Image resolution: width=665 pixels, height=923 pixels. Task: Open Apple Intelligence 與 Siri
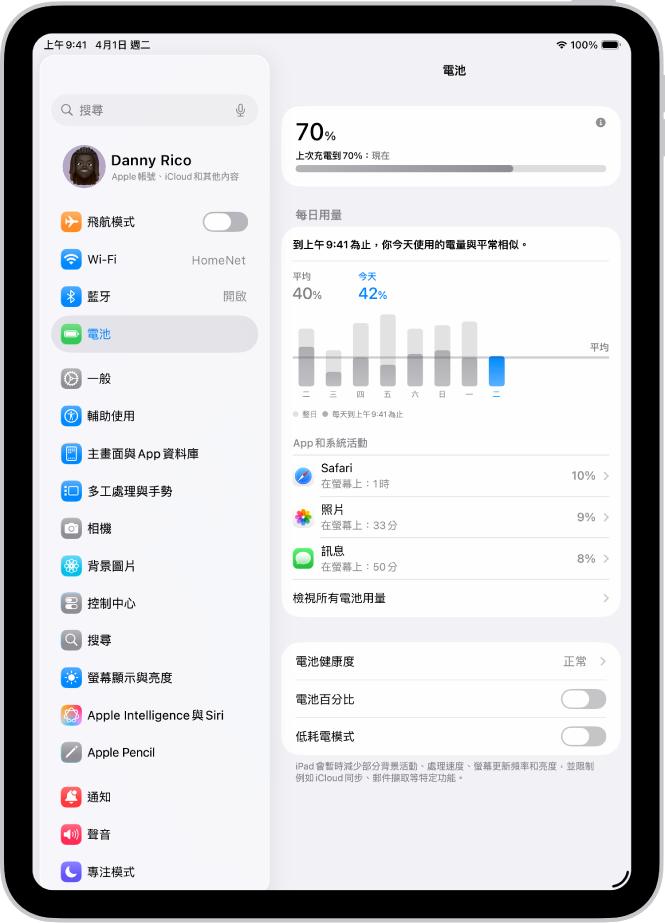coord(154,716)
